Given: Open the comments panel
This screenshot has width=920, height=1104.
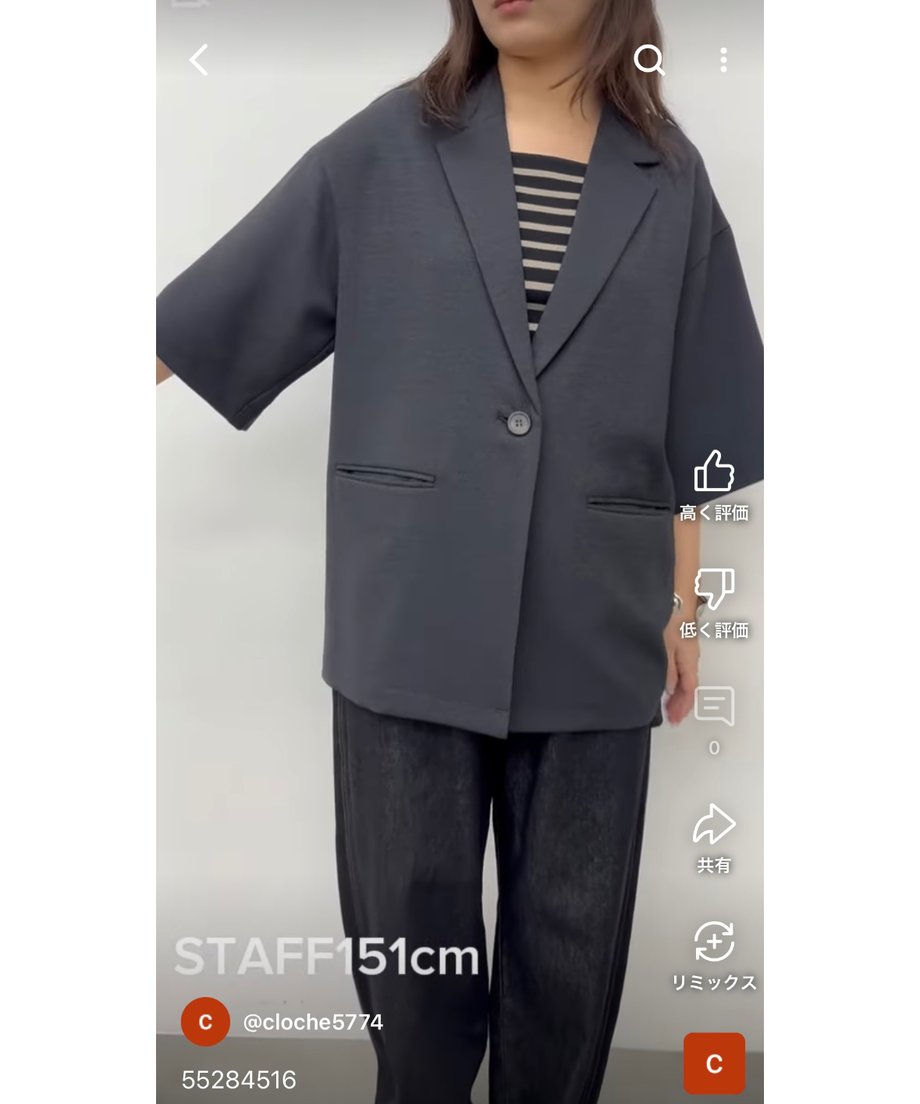Looking at the screenshot, I should [x=714, y=708].
